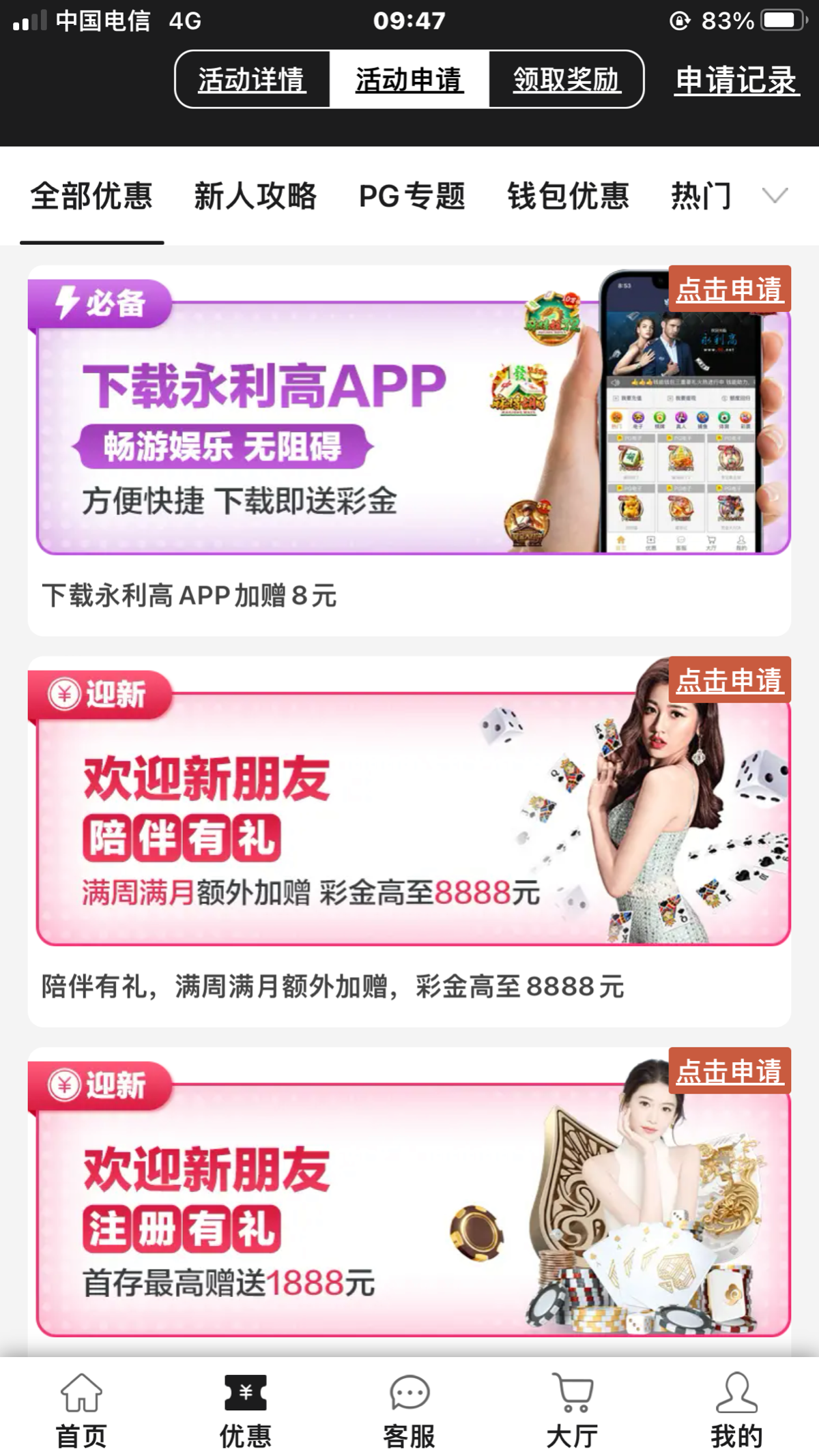Switch to the 新人攻略 tab
This screenshot has height=1456, width=819.
[255, 196]
